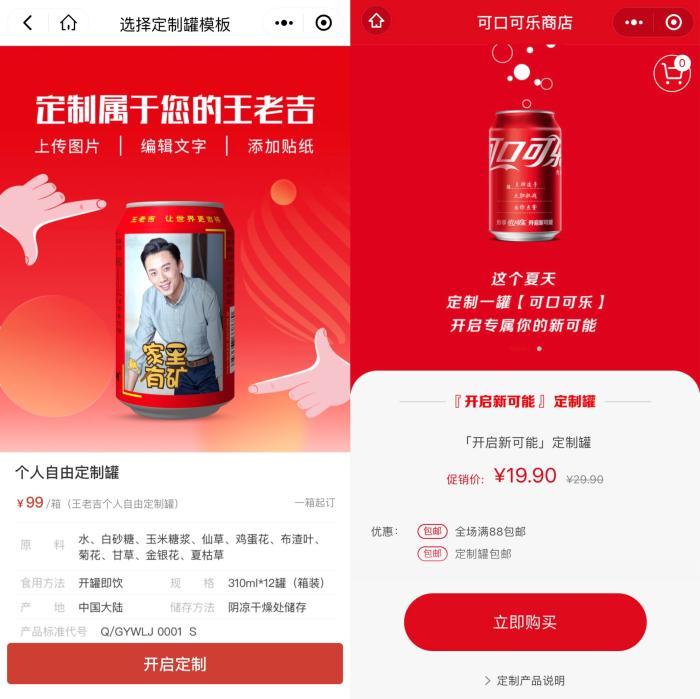Go back from the 选择定制罐模板 page
Image resolution: width=700 pixels, height=699 pixels.
pyautogui.click(x=28, y=23)
